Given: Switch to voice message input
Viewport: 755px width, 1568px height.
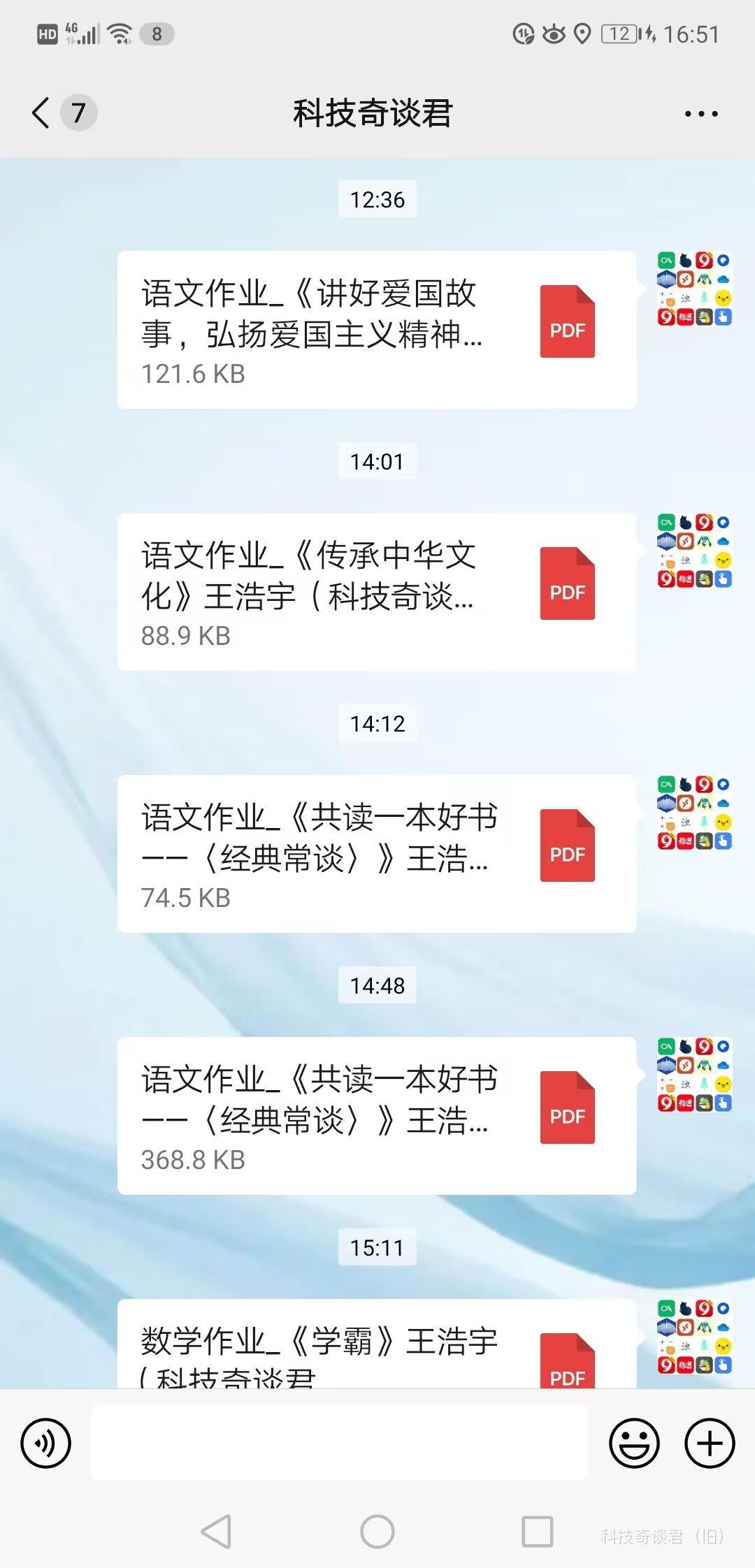Looking at the screenshot, I should [x=46, y=1443].
